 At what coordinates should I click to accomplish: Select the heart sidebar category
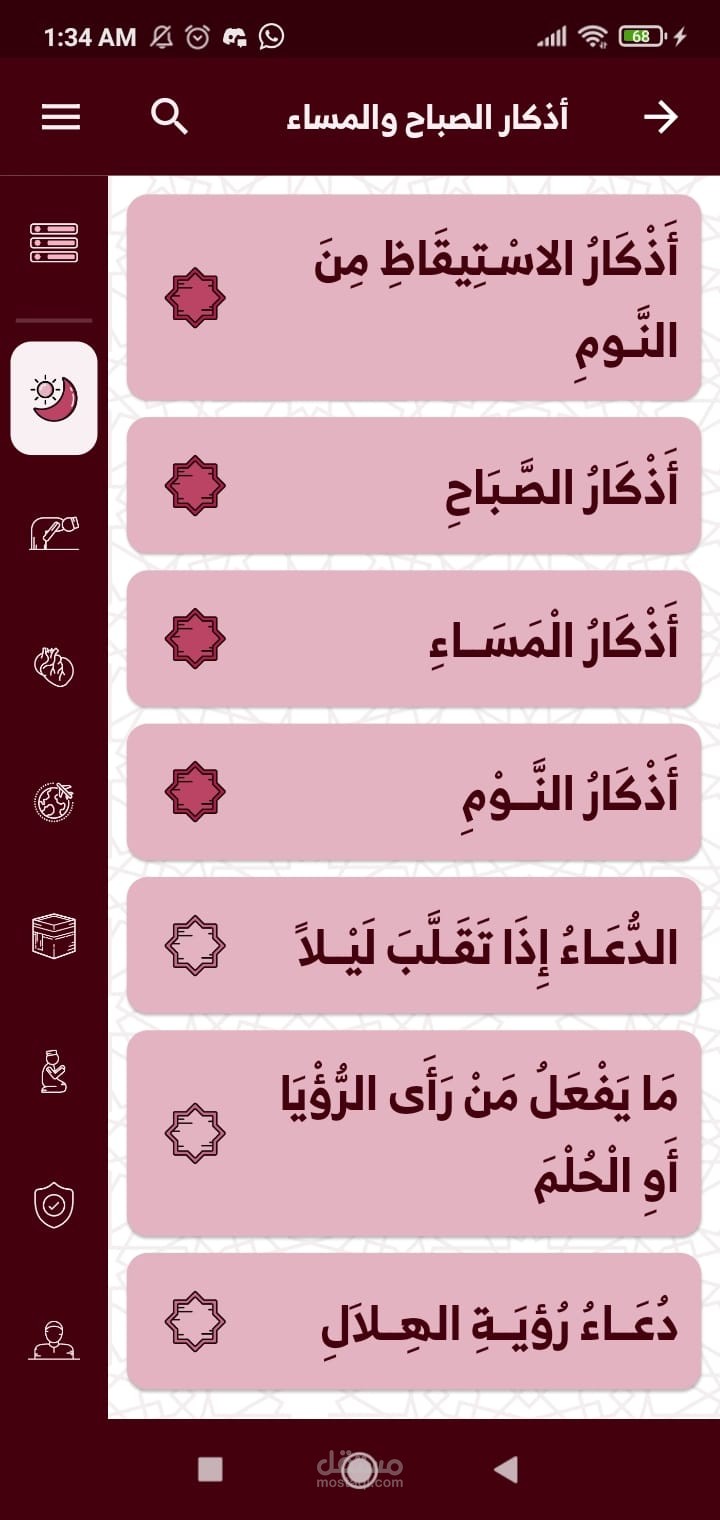pyautogui.click(x=54, y=666)
